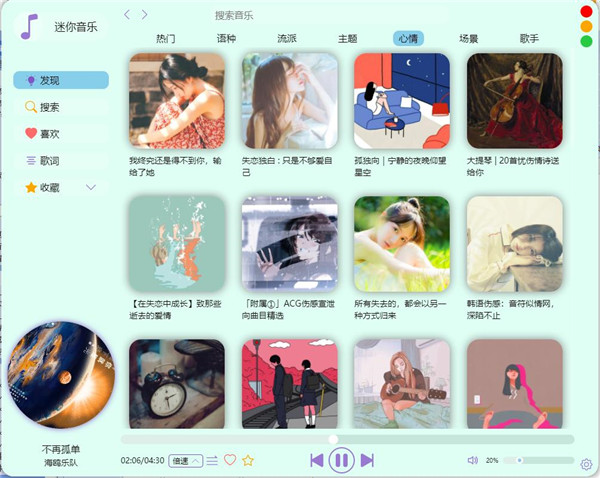600x478 pixels.
Task: Select the 流派 category tab
Action: pos(287,38)
